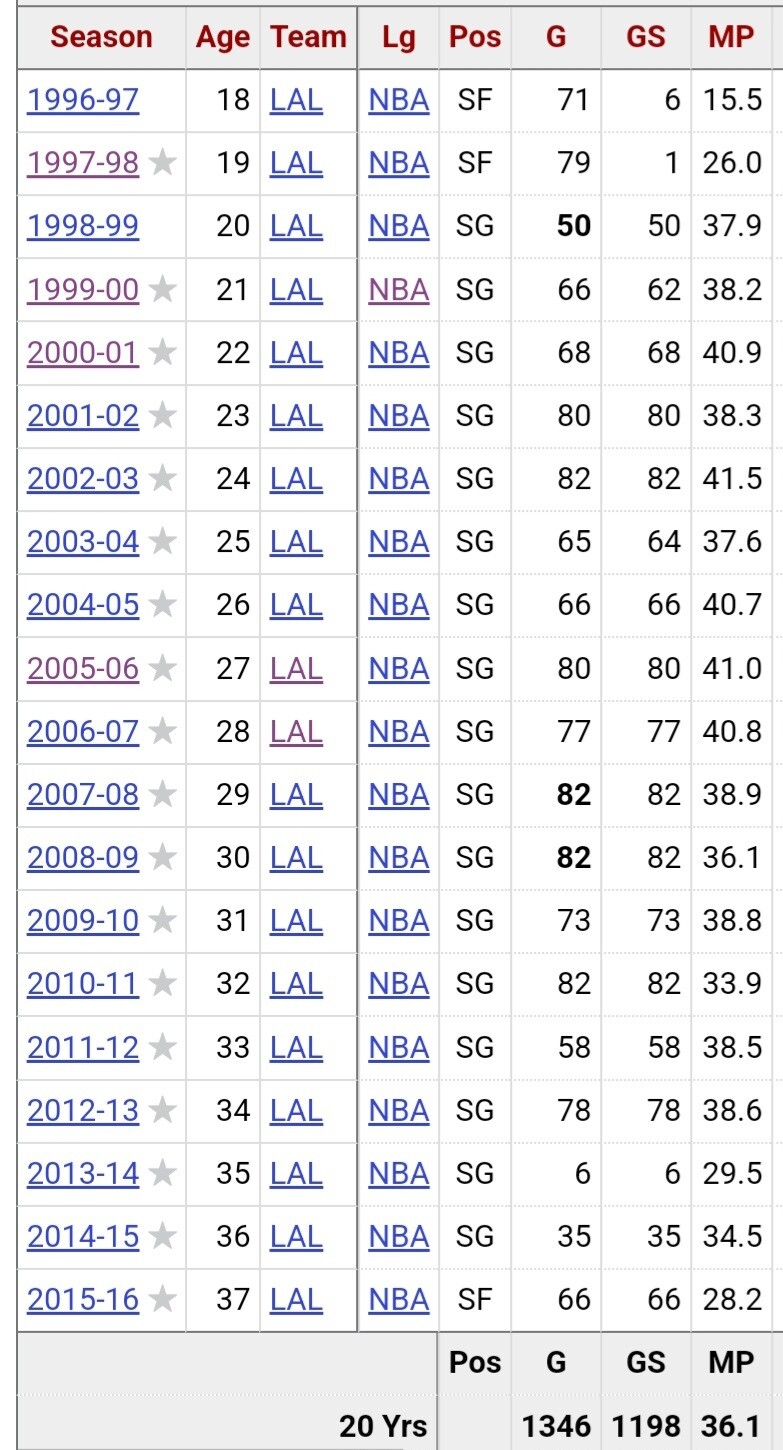Open the LAL team link for 2013-14
The width and height of the screenshot is (783, 1450).
[296, 1174]
